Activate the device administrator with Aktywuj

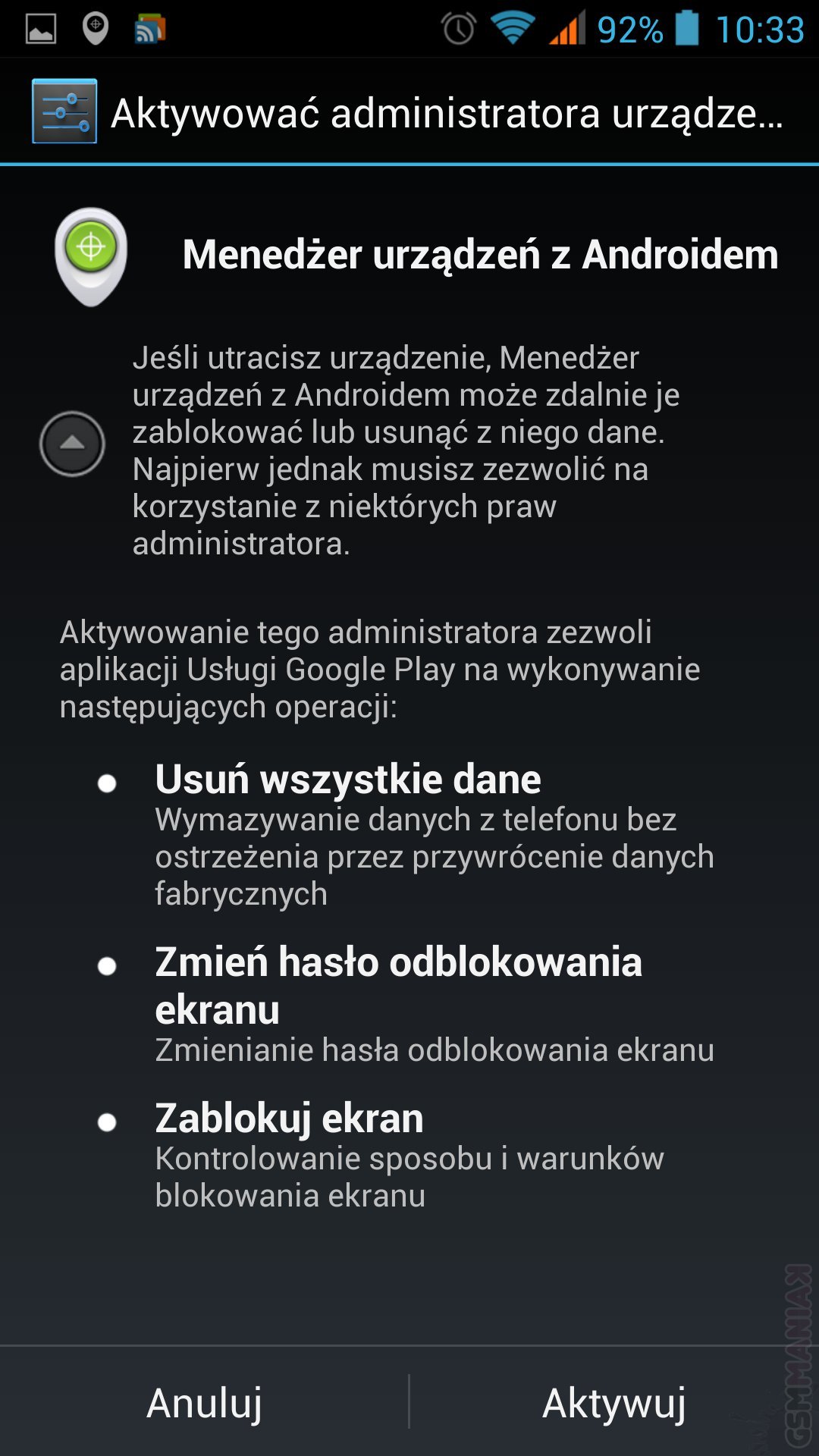pyautogui.click(x=614, y=1403)
